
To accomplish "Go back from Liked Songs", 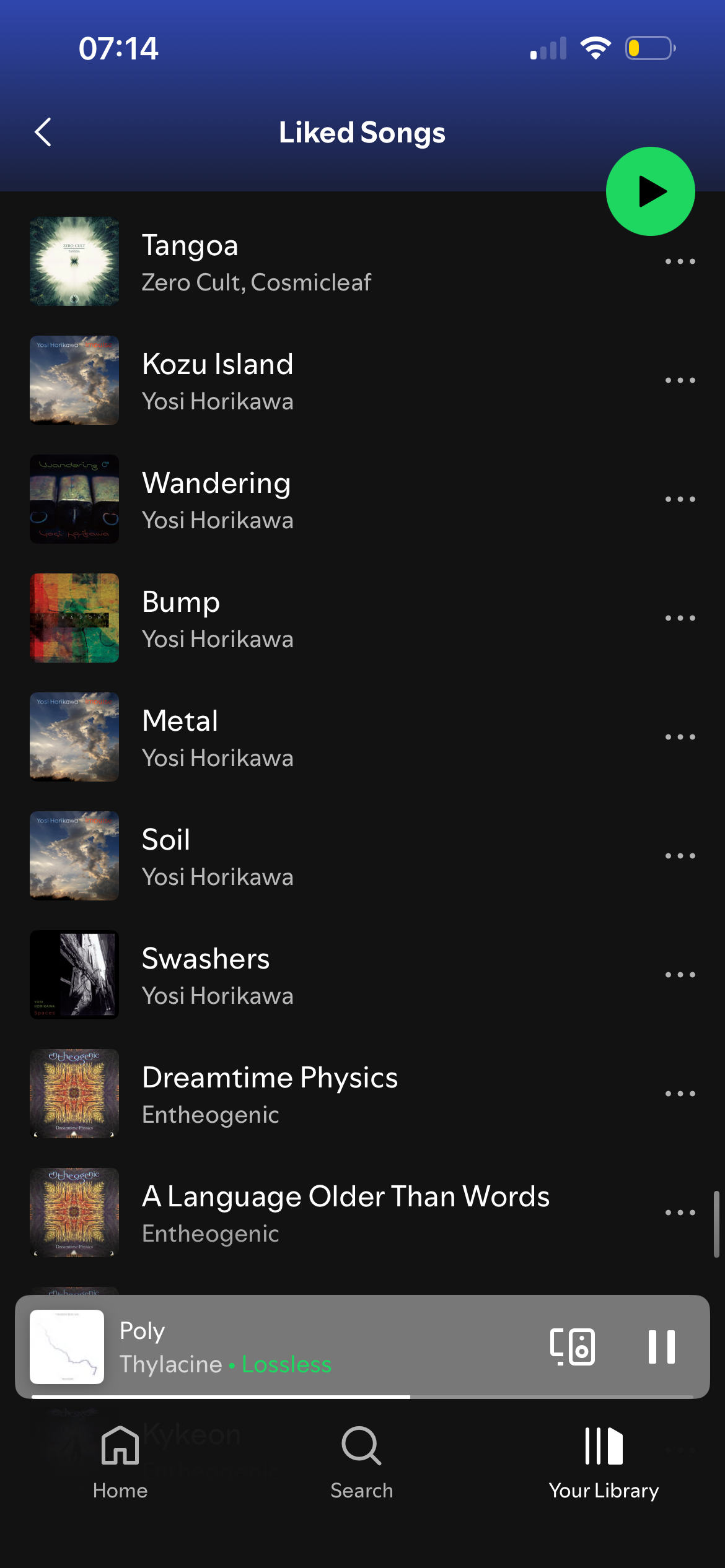I will coord(43,132).
